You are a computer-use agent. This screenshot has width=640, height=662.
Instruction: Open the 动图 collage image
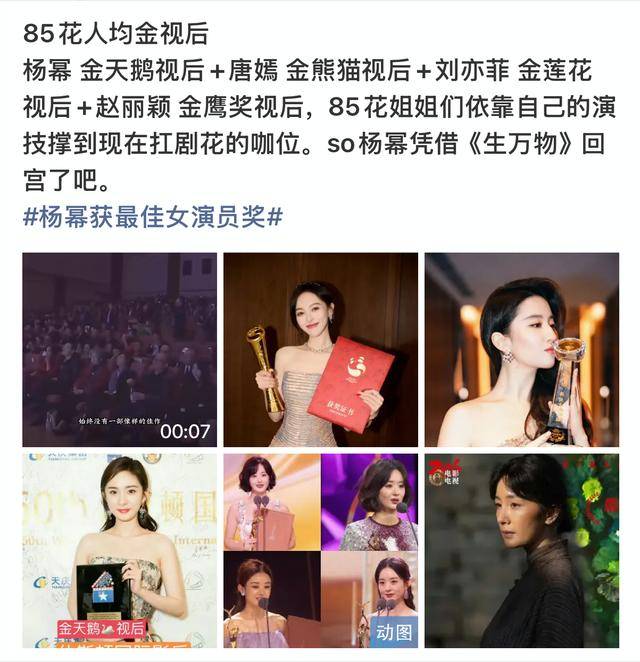[320, 550]
